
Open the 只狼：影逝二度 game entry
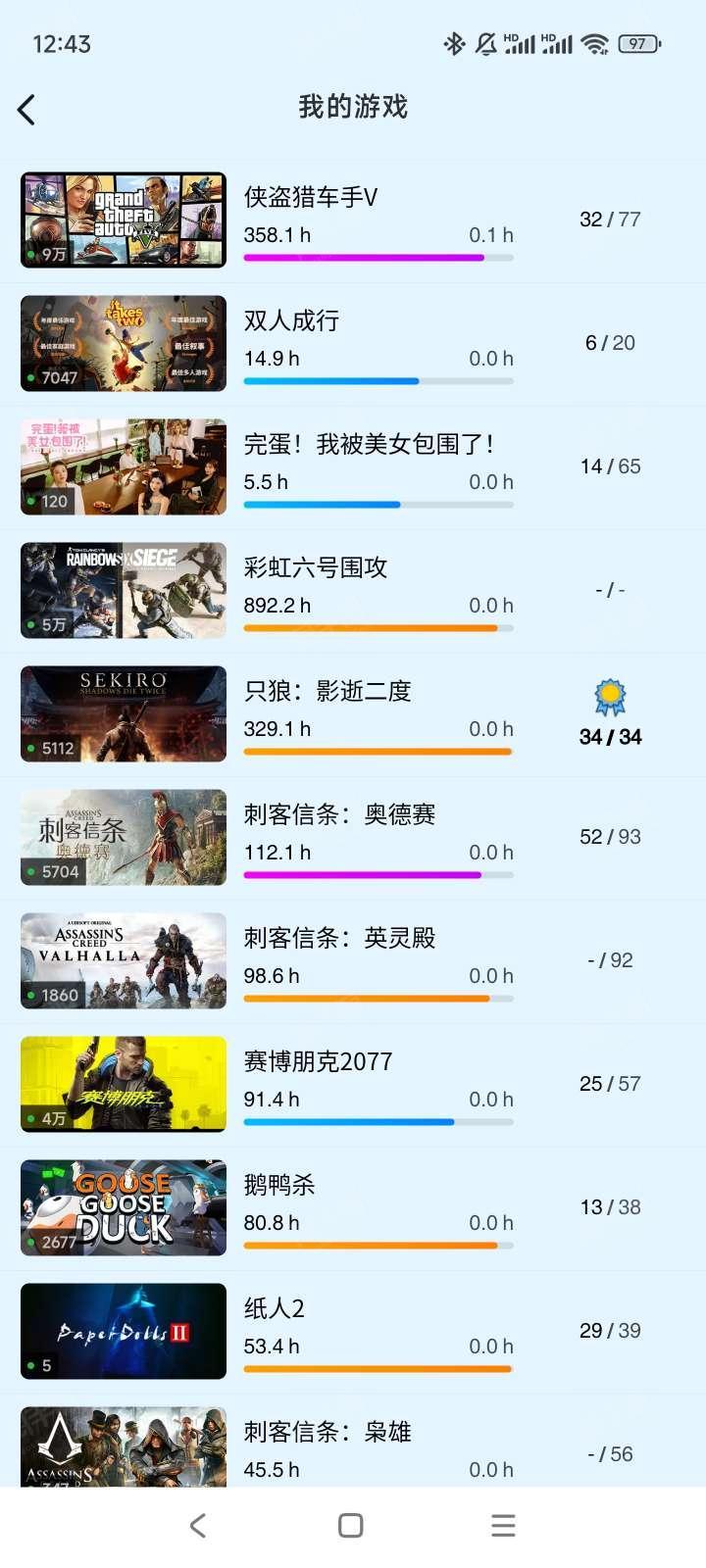pos(353,714)
